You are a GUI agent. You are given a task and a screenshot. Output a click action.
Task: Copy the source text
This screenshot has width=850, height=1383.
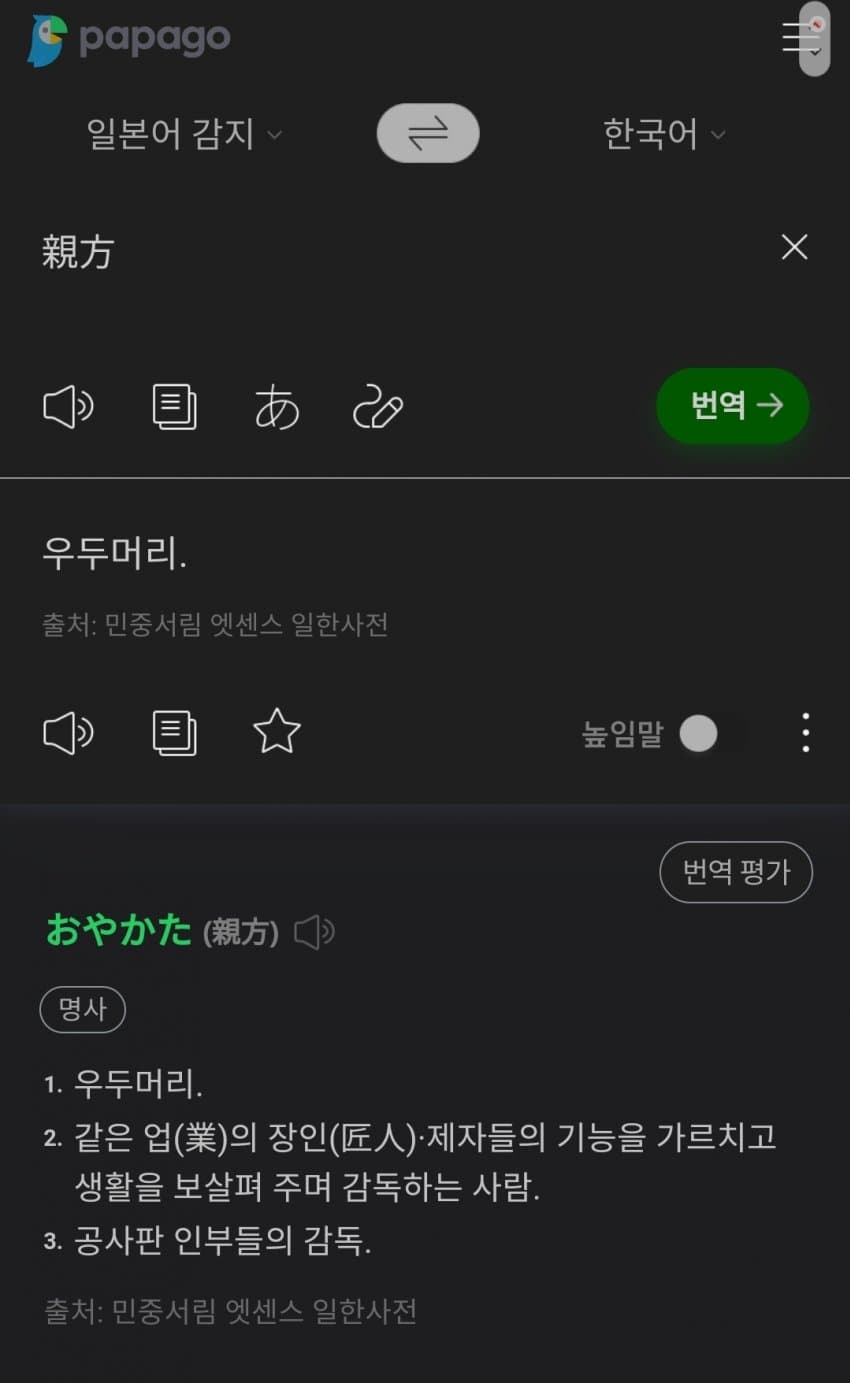click(x=174, y=407)
